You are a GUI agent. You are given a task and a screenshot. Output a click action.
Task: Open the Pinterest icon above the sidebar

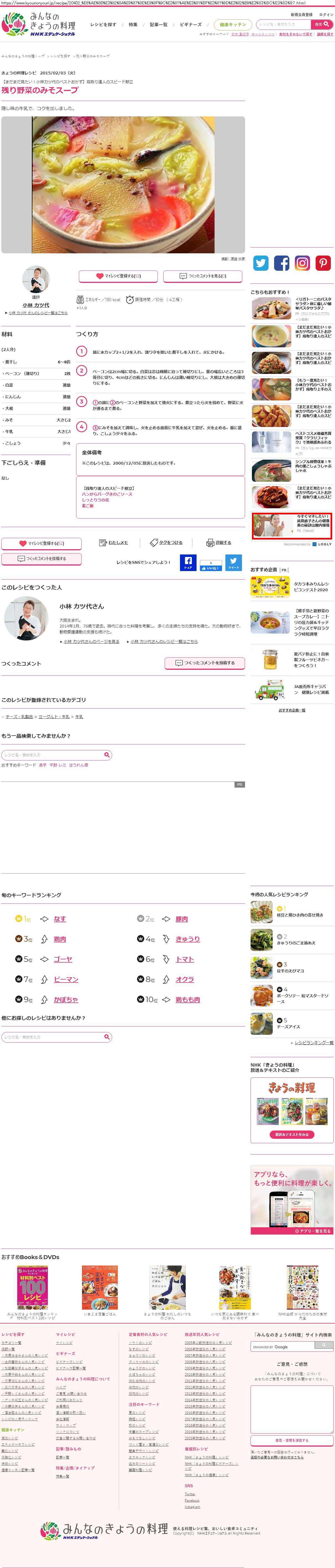coord(323,263)
